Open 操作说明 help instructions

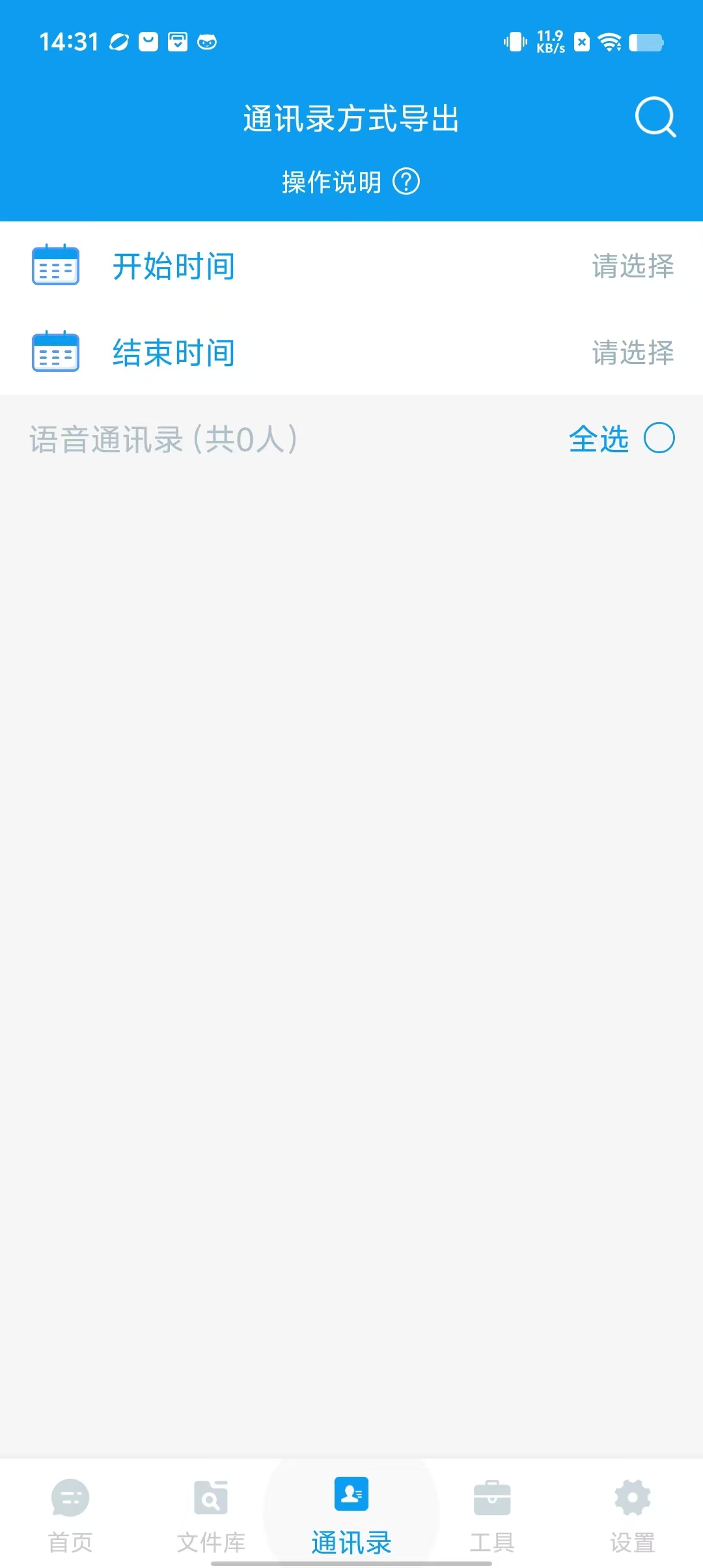[x=351, y=182]
